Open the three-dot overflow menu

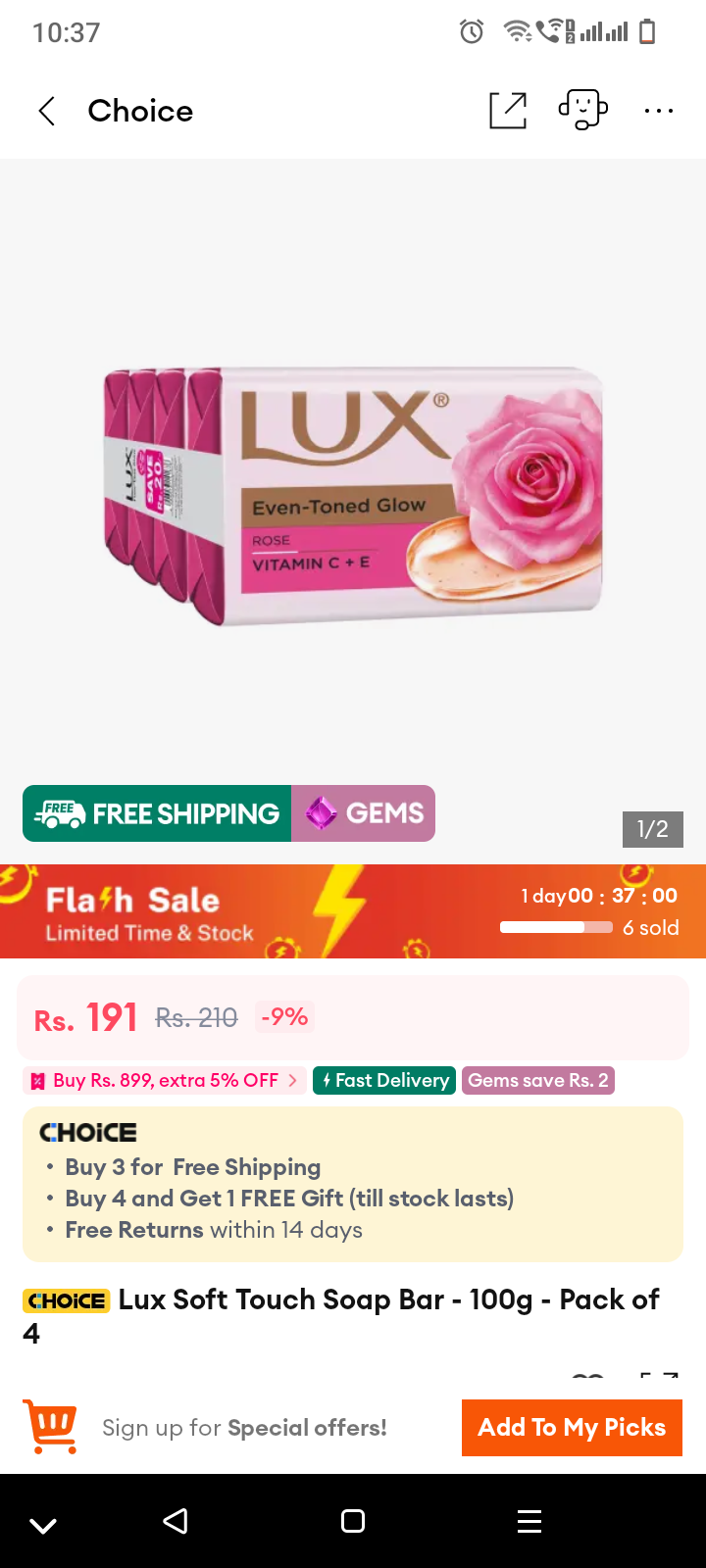659,111
